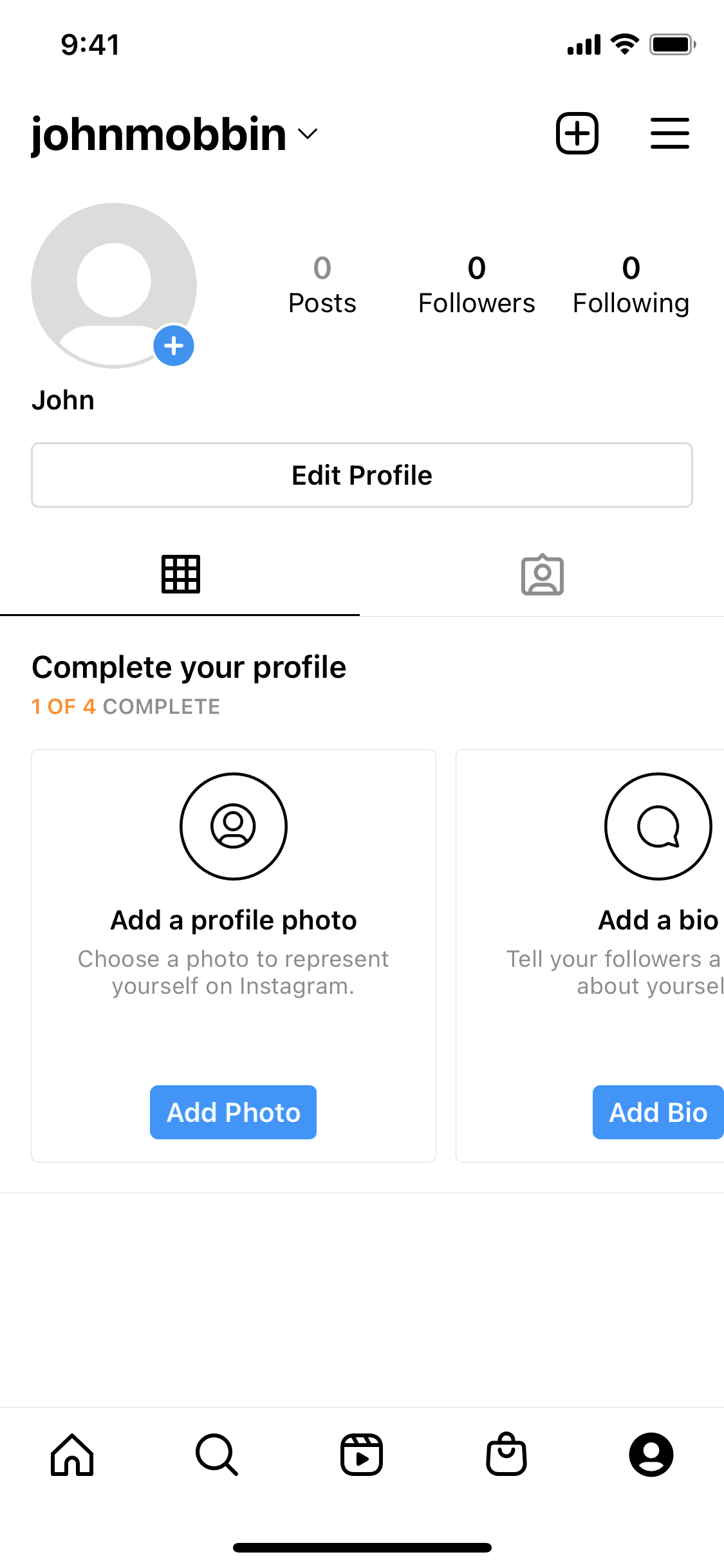Open the Reels tab
The height and width of the screenshot is (1568, 724).
[362, 1454]
